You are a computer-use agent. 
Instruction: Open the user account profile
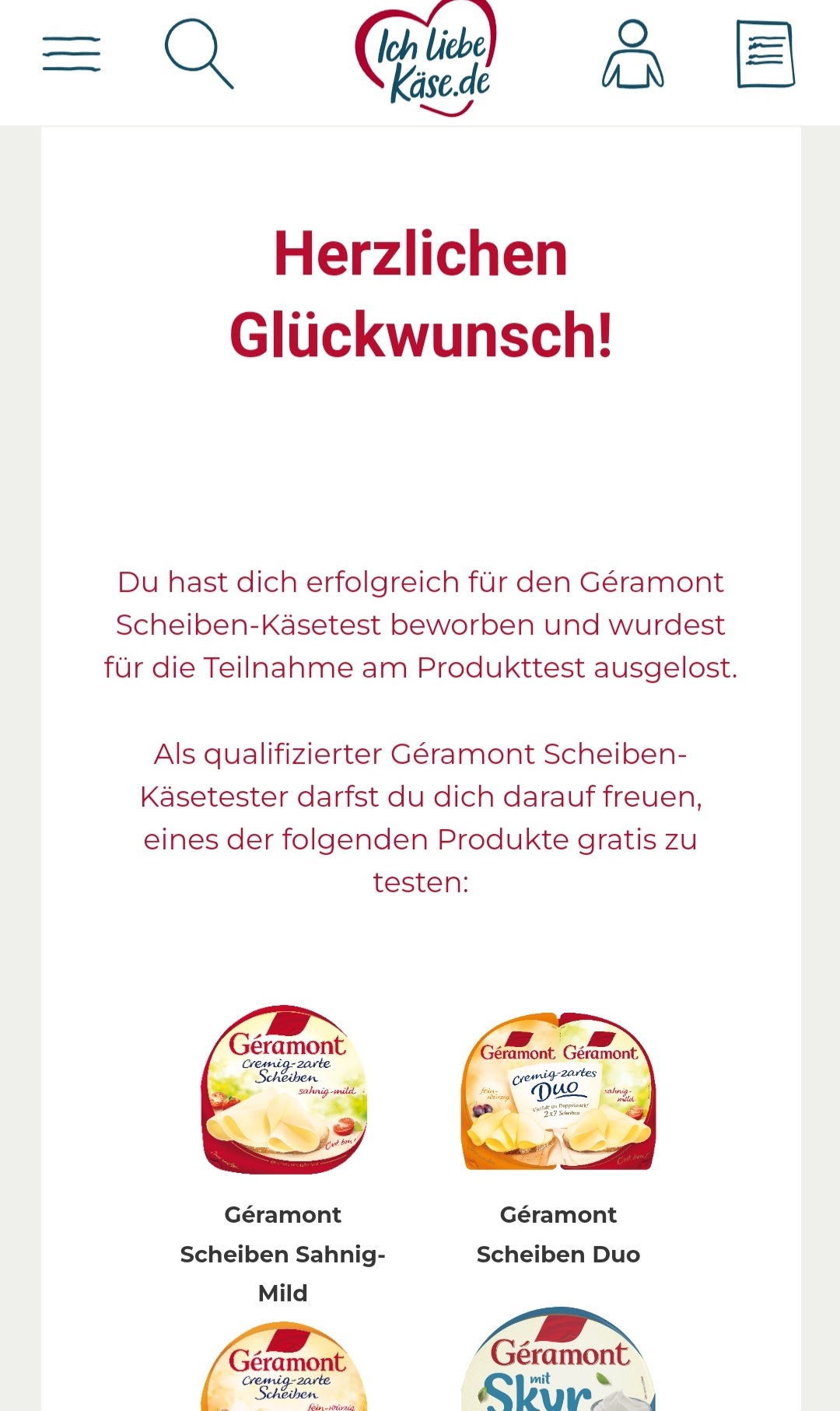pyautogui.click(x=633, y=54)
